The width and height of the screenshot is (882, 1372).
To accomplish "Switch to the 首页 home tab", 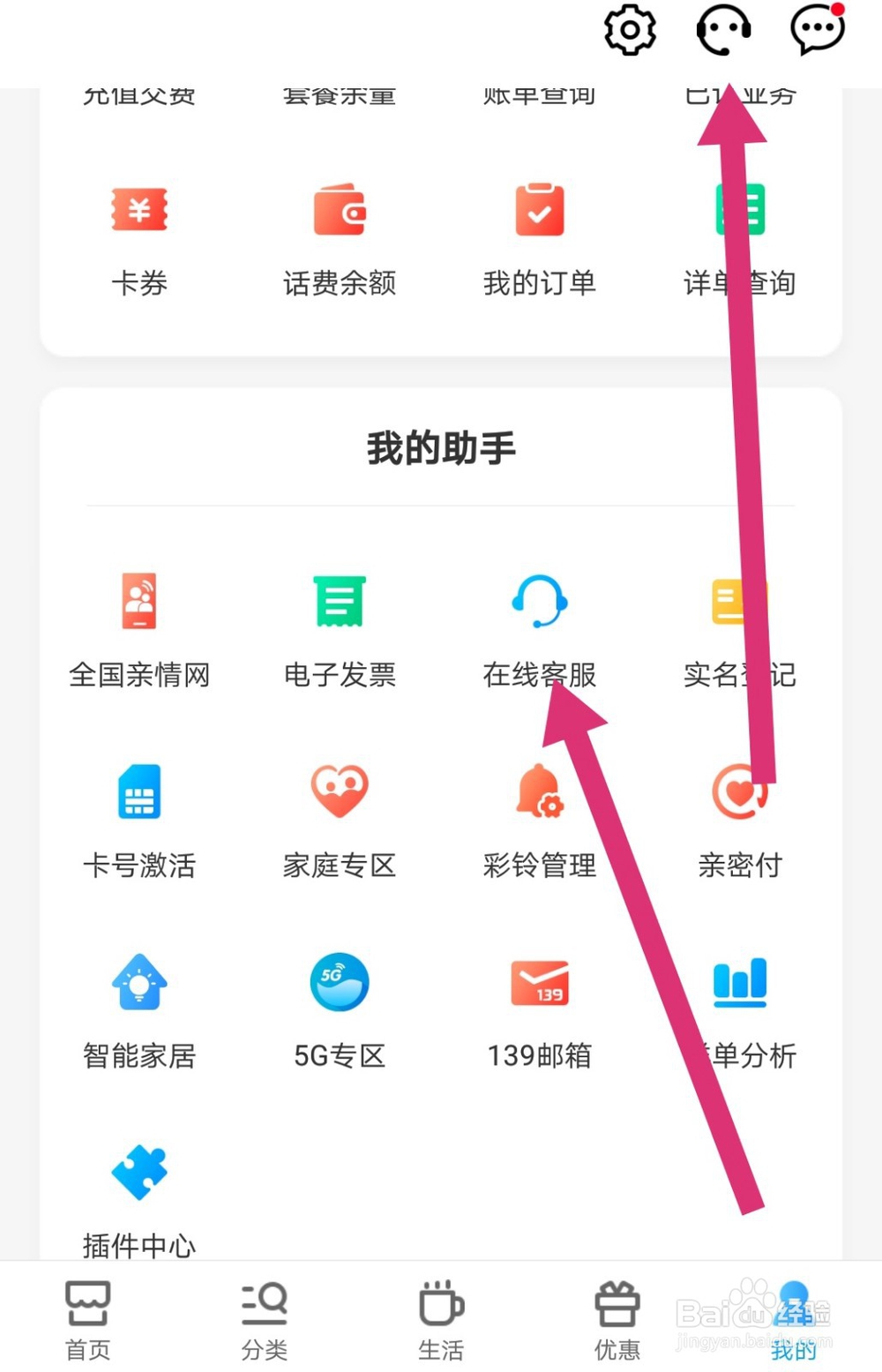I will 86,1316.
